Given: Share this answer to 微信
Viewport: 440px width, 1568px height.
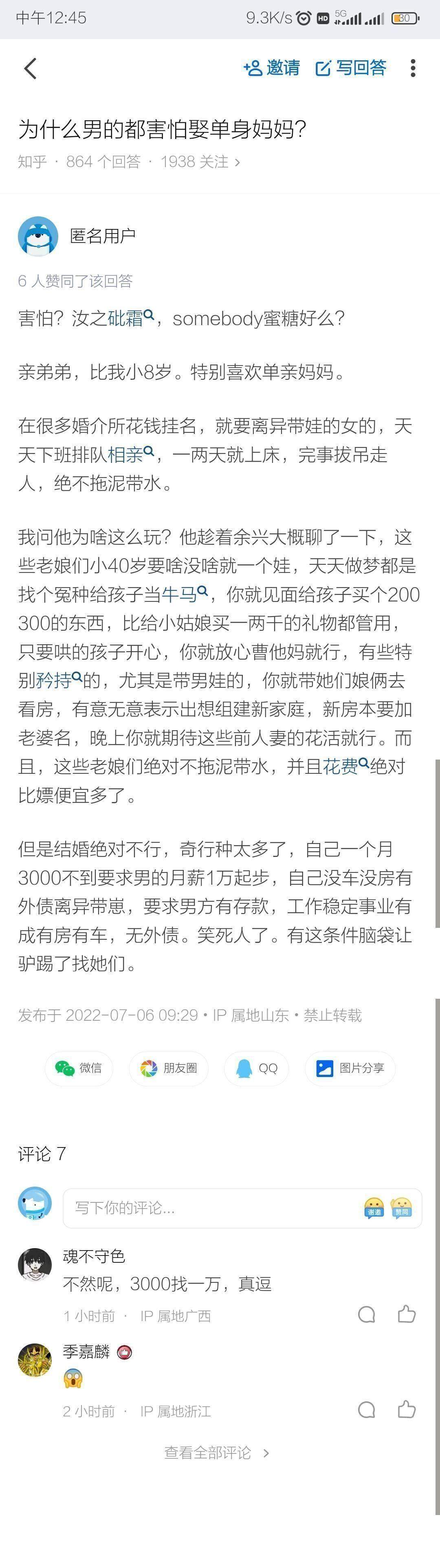Looking at the screenshot, I should click(x=79, y=1068).
